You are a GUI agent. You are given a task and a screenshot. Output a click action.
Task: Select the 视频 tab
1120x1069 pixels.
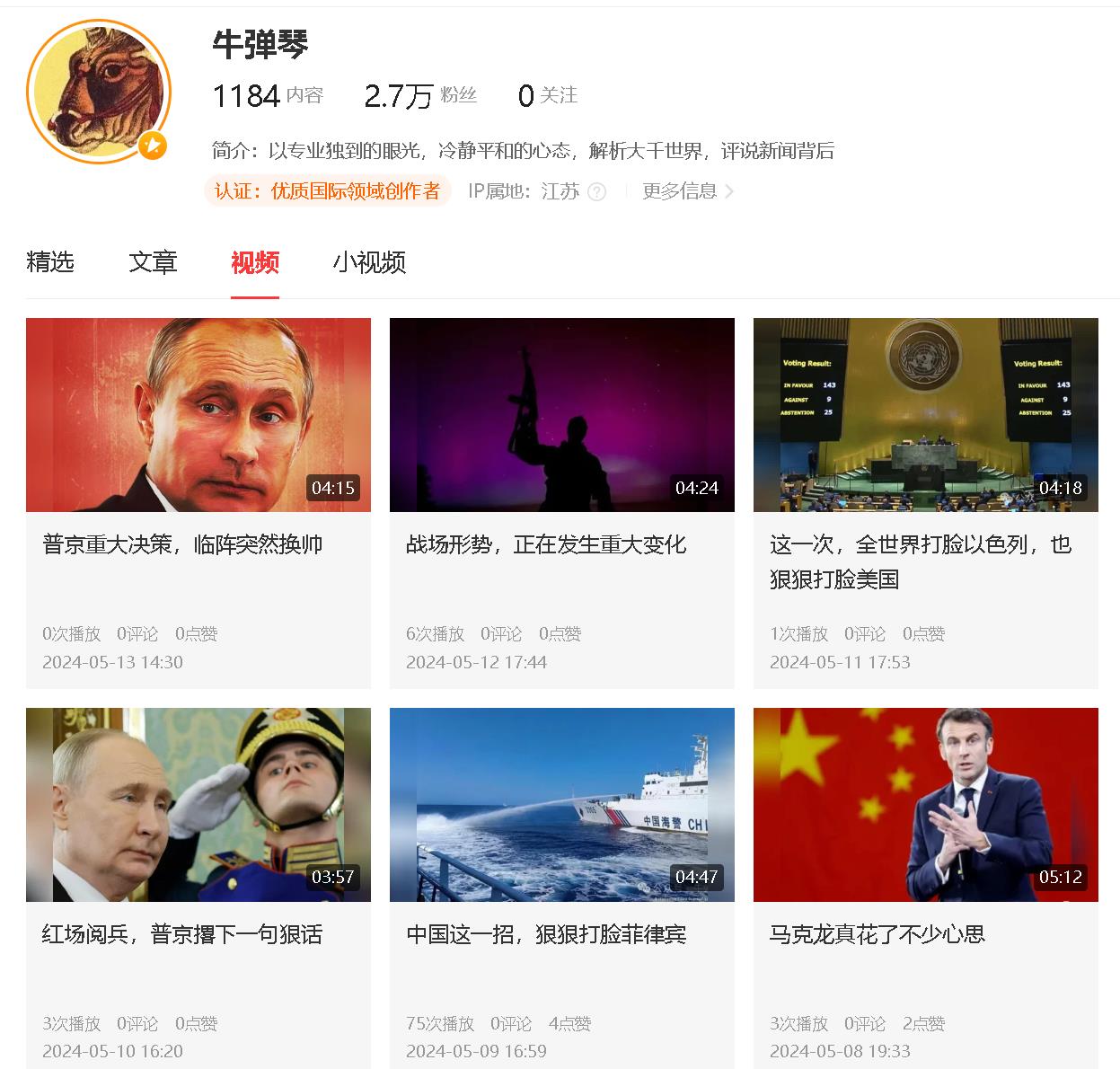point(255,262)
